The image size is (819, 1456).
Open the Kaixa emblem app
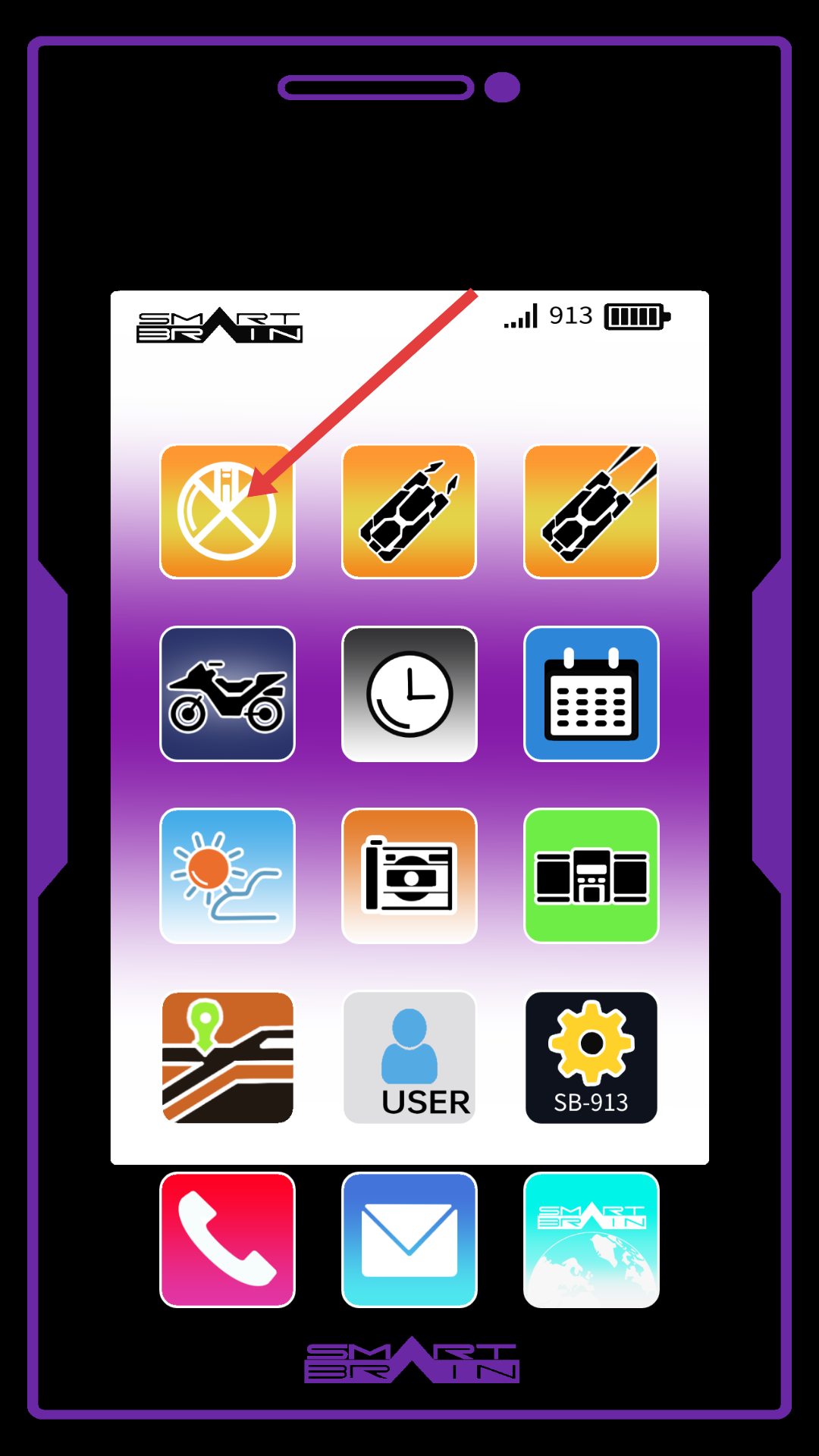tap(227, 512)
